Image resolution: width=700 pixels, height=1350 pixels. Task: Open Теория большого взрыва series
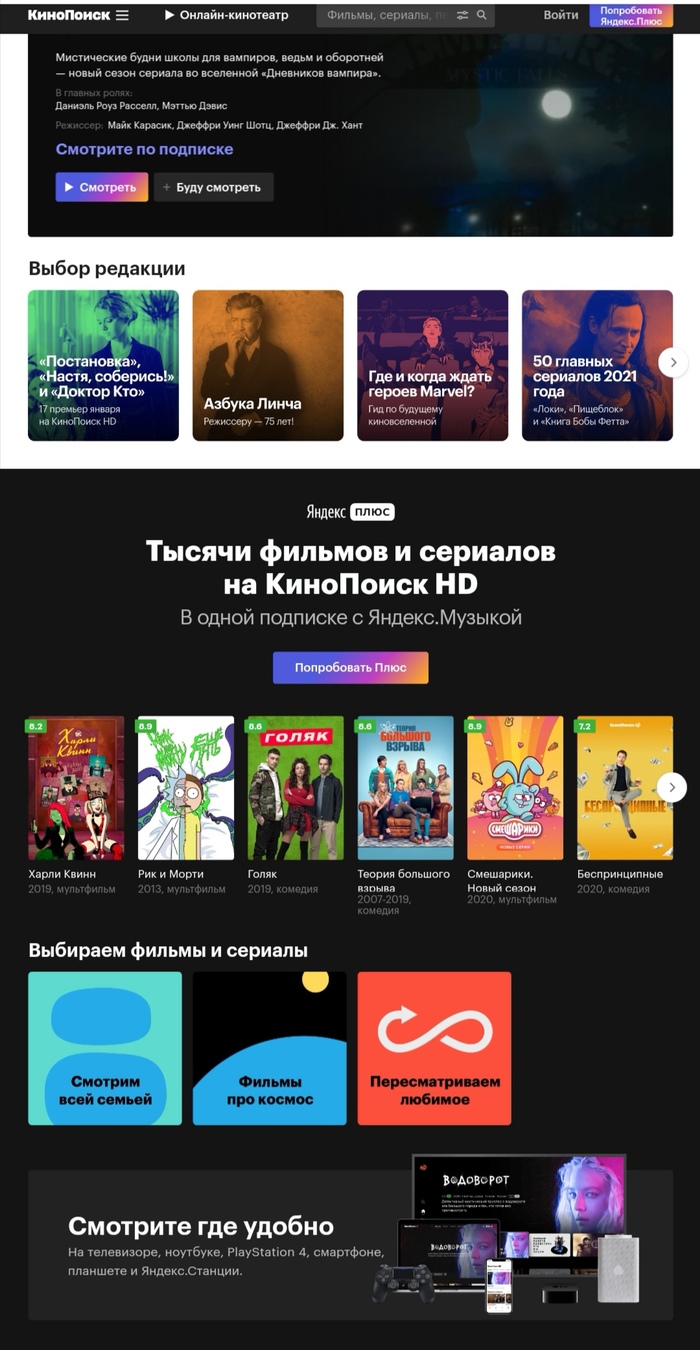click(405, 788)
